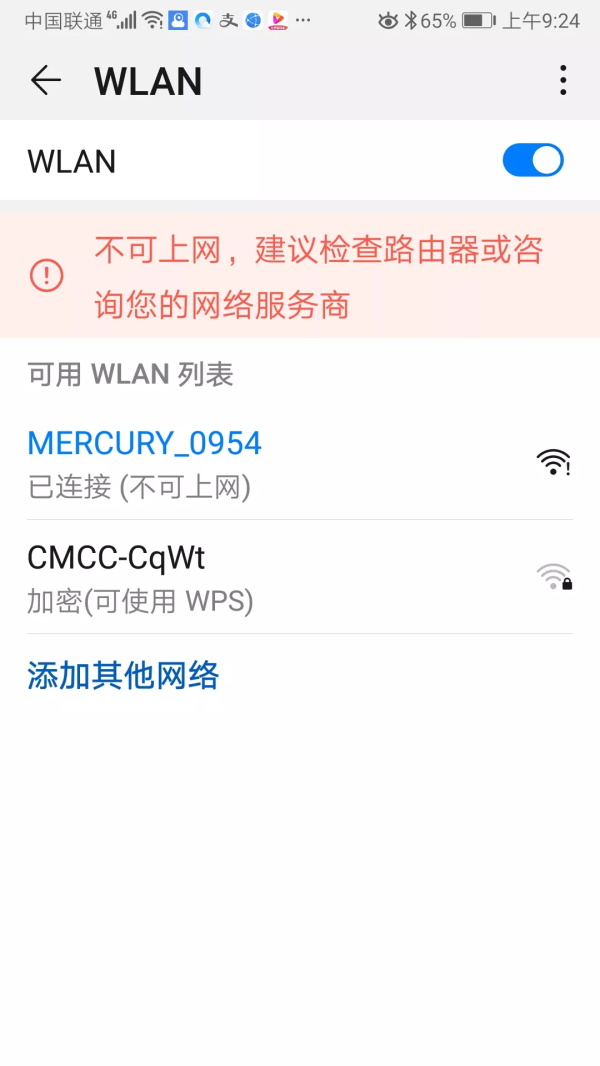
Task: Open the overflow menu
Action: [563, 80]
